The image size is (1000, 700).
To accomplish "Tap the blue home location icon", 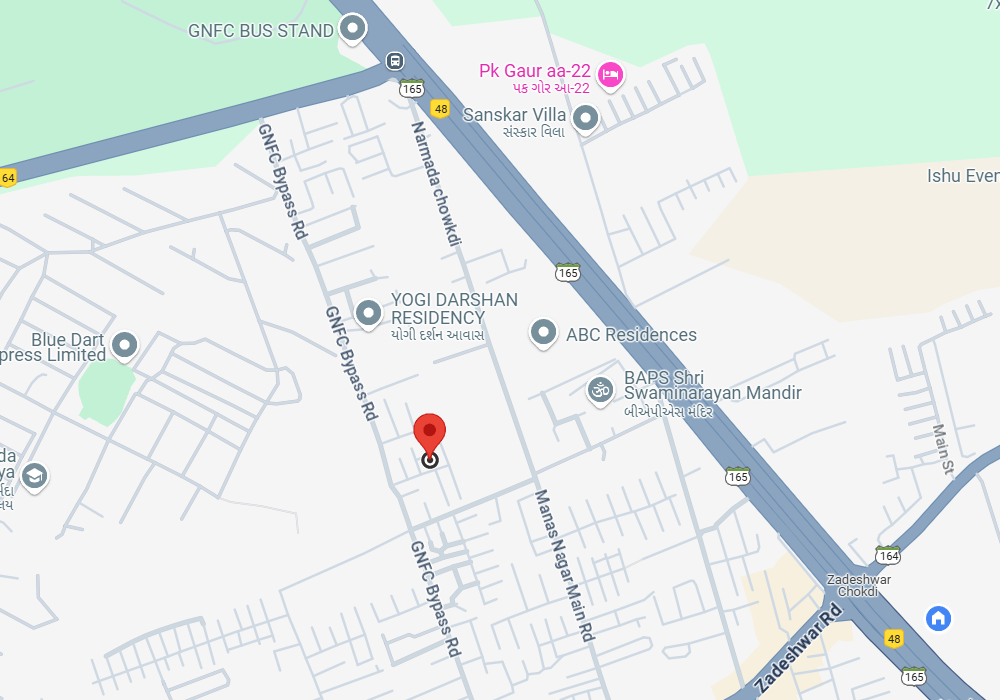I will point(938,618).
